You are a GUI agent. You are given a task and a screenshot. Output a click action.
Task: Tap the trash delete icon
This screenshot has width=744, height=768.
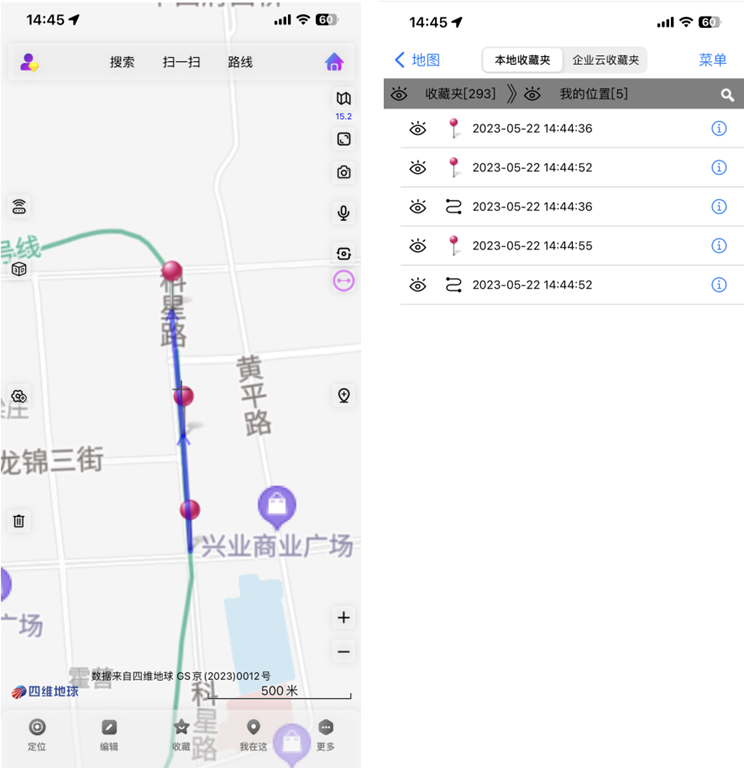[x=19, y=521]
